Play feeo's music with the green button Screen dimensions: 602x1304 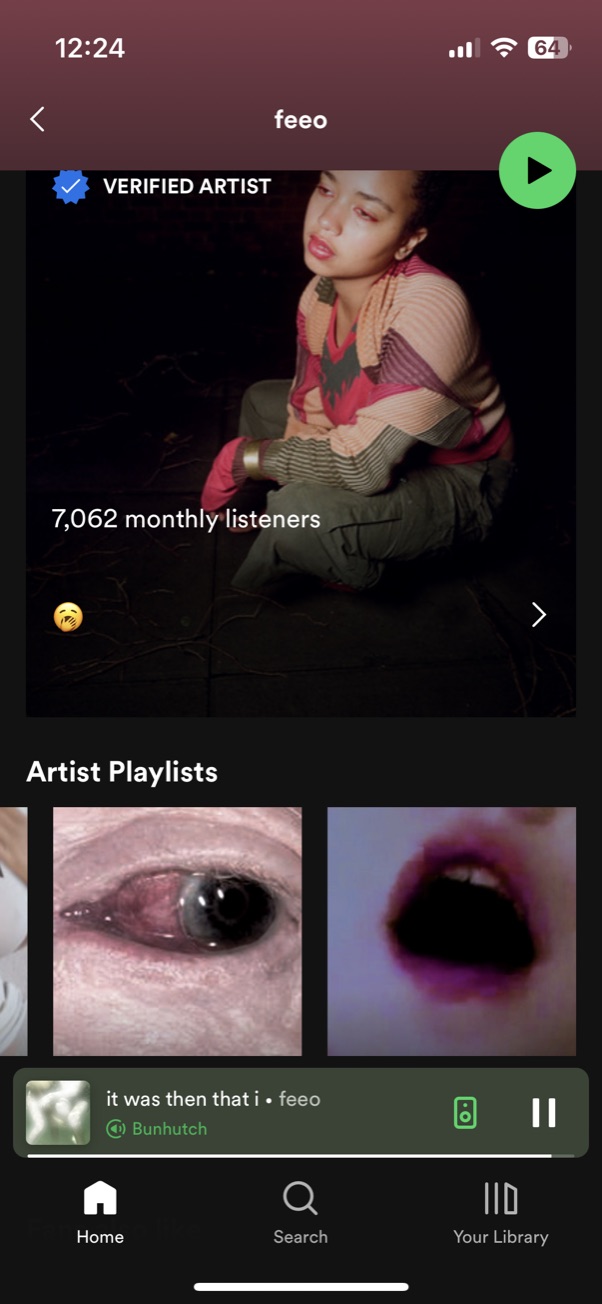click(x=537, y=171)
